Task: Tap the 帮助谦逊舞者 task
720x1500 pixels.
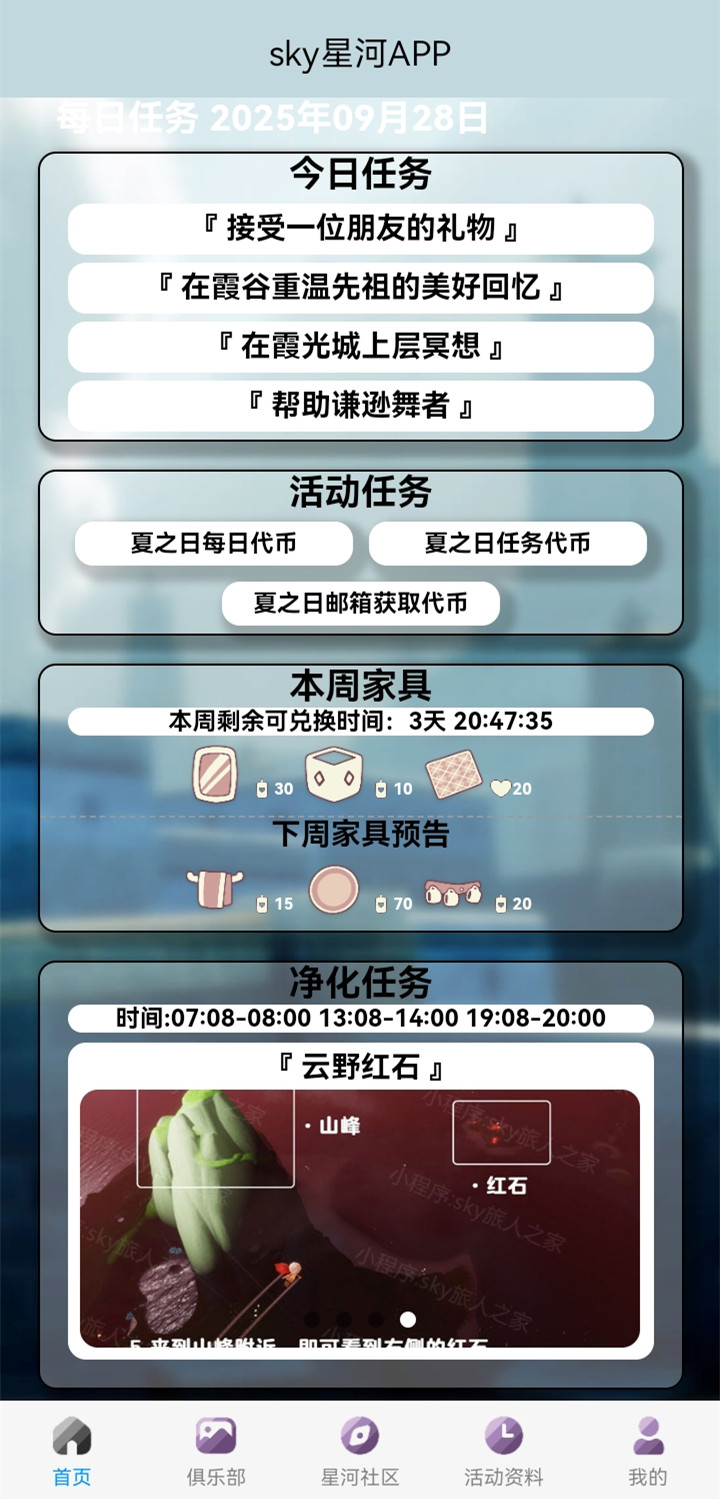Action: [360, 406]
